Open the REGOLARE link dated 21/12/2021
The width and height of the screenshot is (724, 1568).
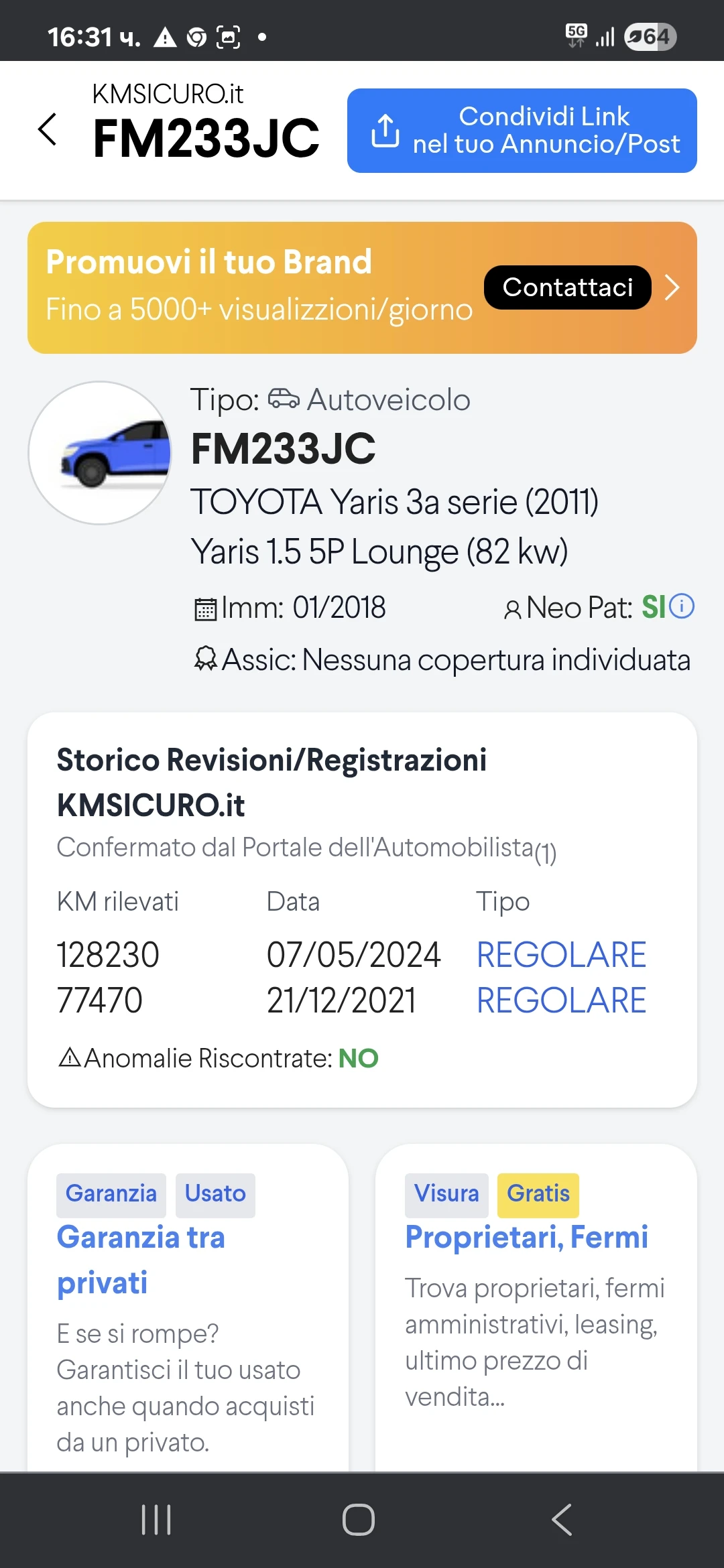coord(561,1000)
